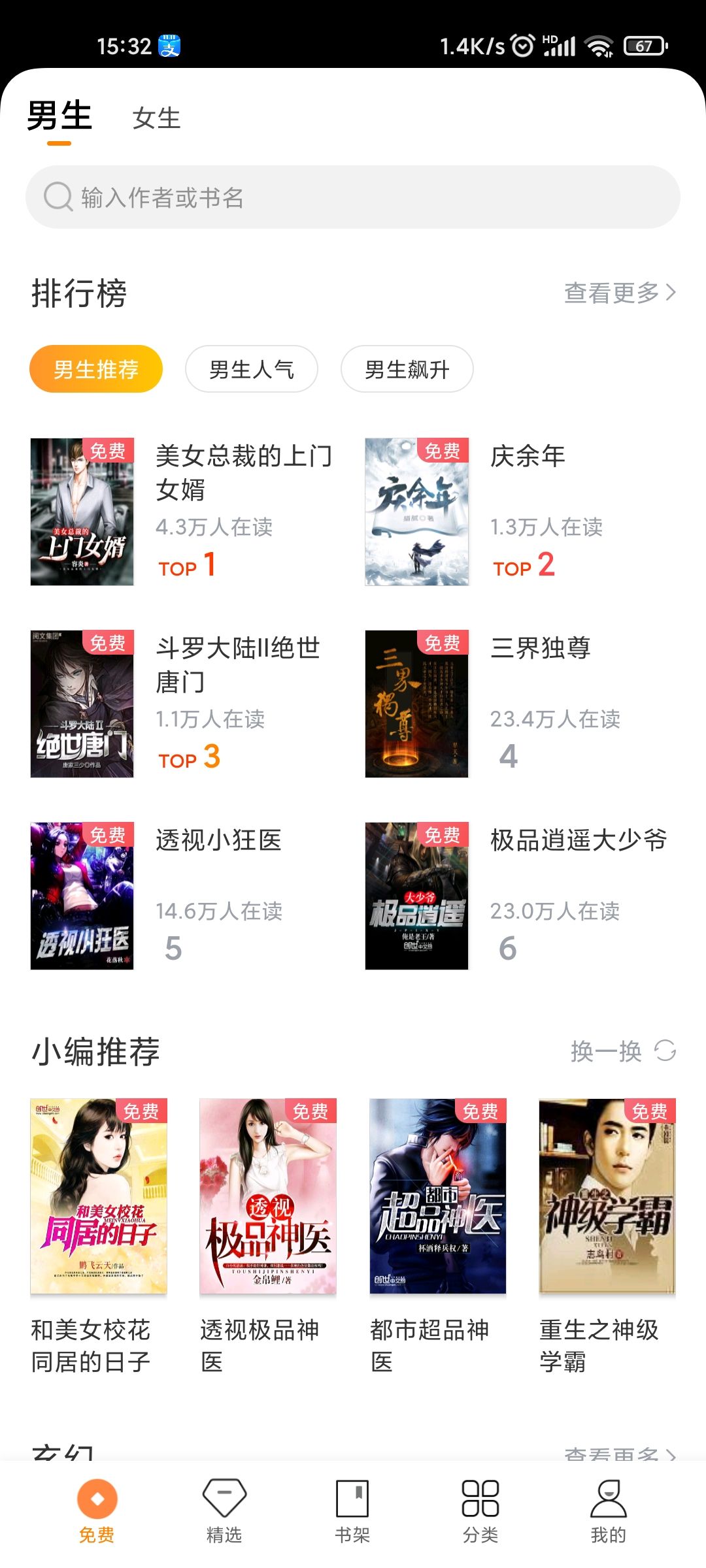
Task: Open 透视极品神医
Action: coord(268,1196)
